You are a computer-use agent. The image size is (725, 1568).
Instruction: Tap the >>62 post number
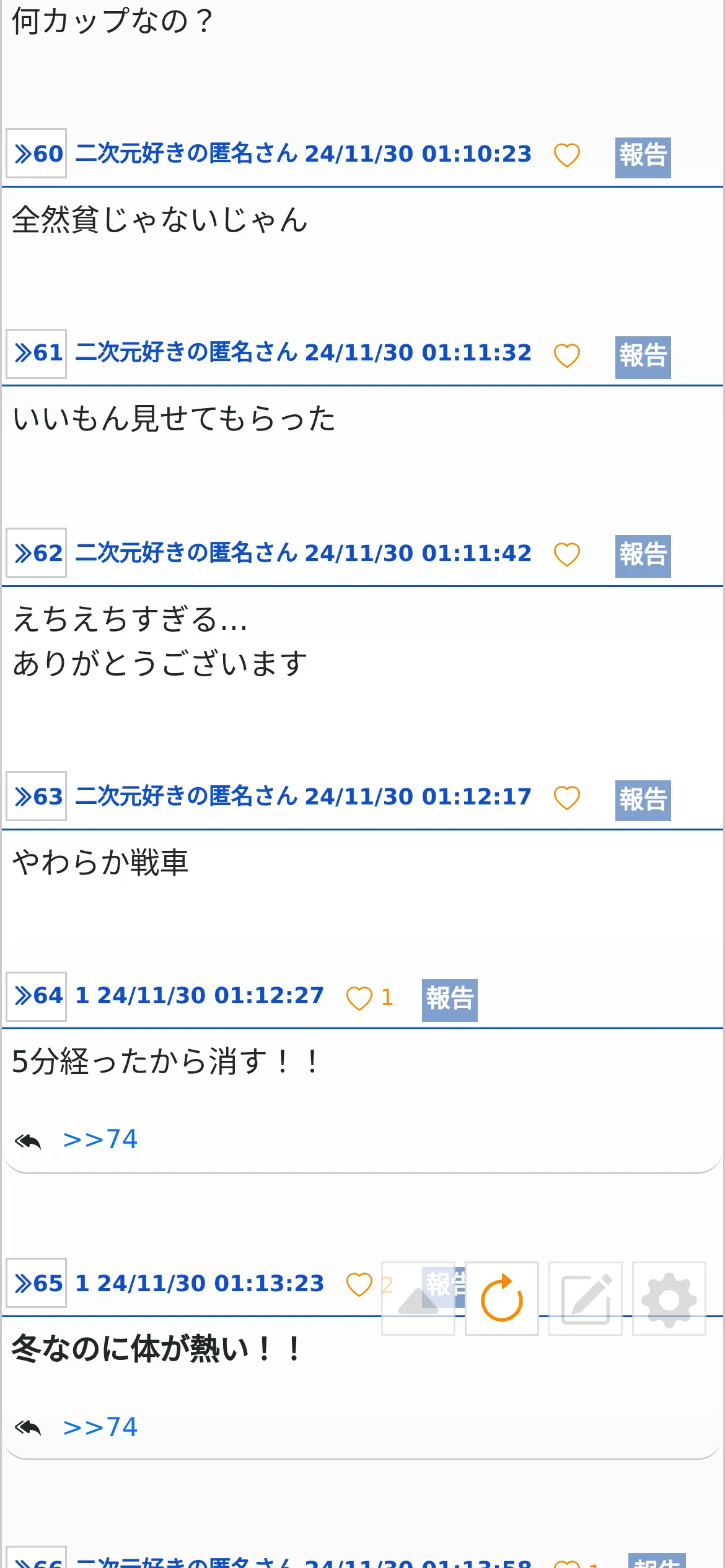pyautogui.click(x=37, y=553)
